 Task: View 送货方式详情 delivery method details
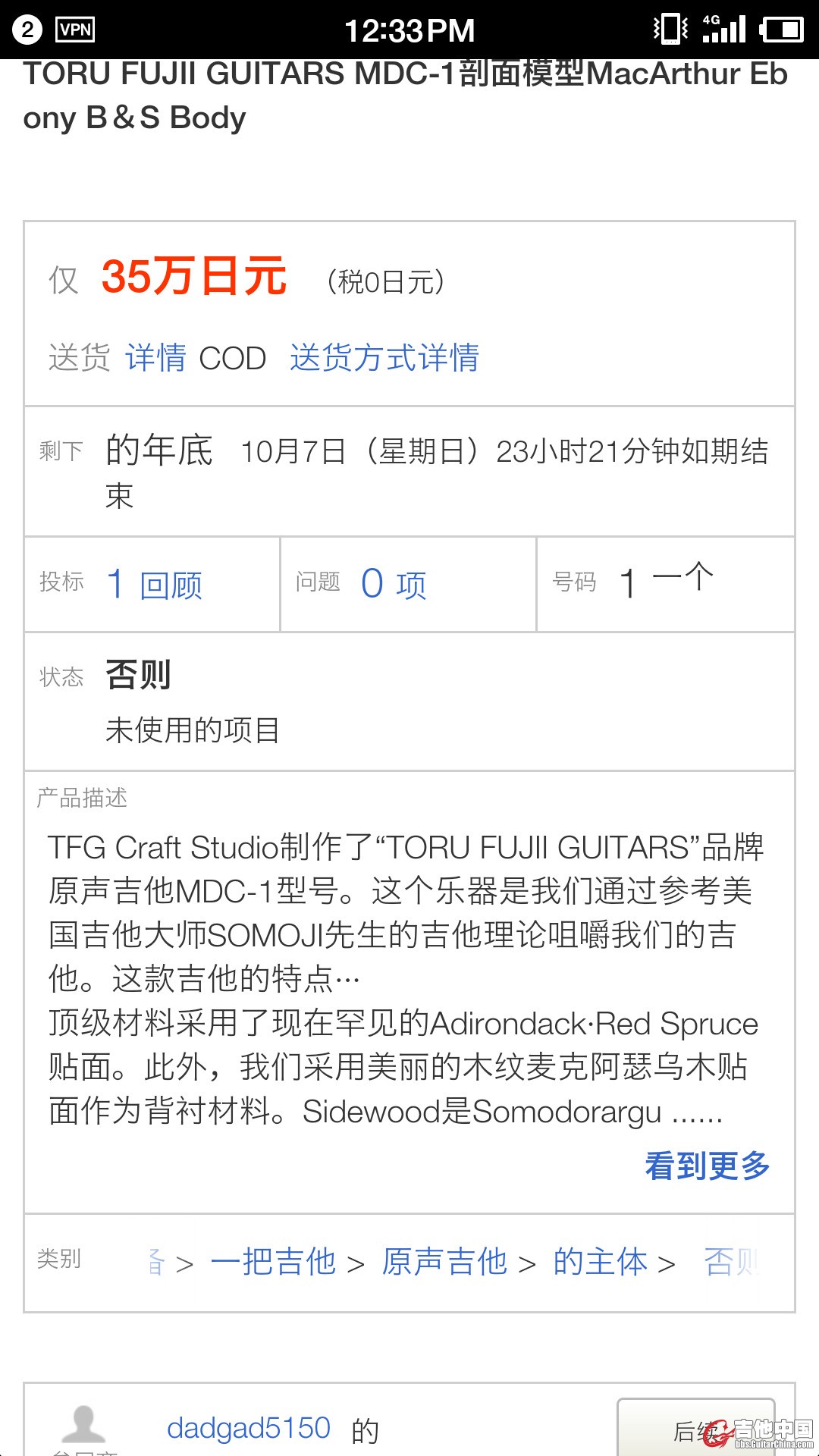[x=384, y=358]
